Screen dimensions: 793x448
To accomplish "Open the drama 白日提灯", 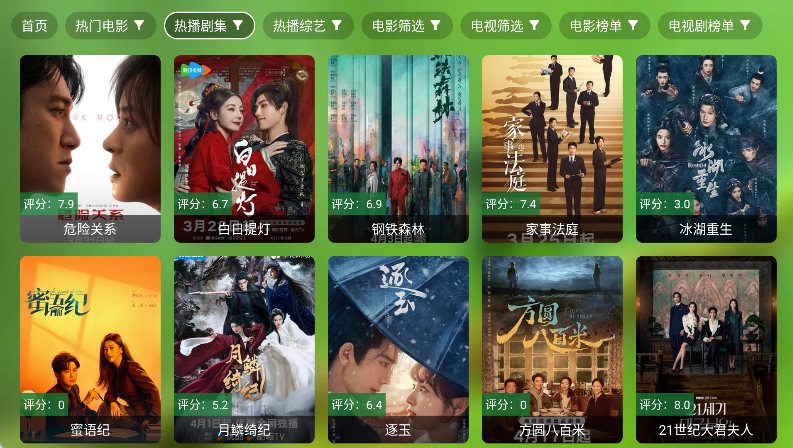I will (244, 148).
